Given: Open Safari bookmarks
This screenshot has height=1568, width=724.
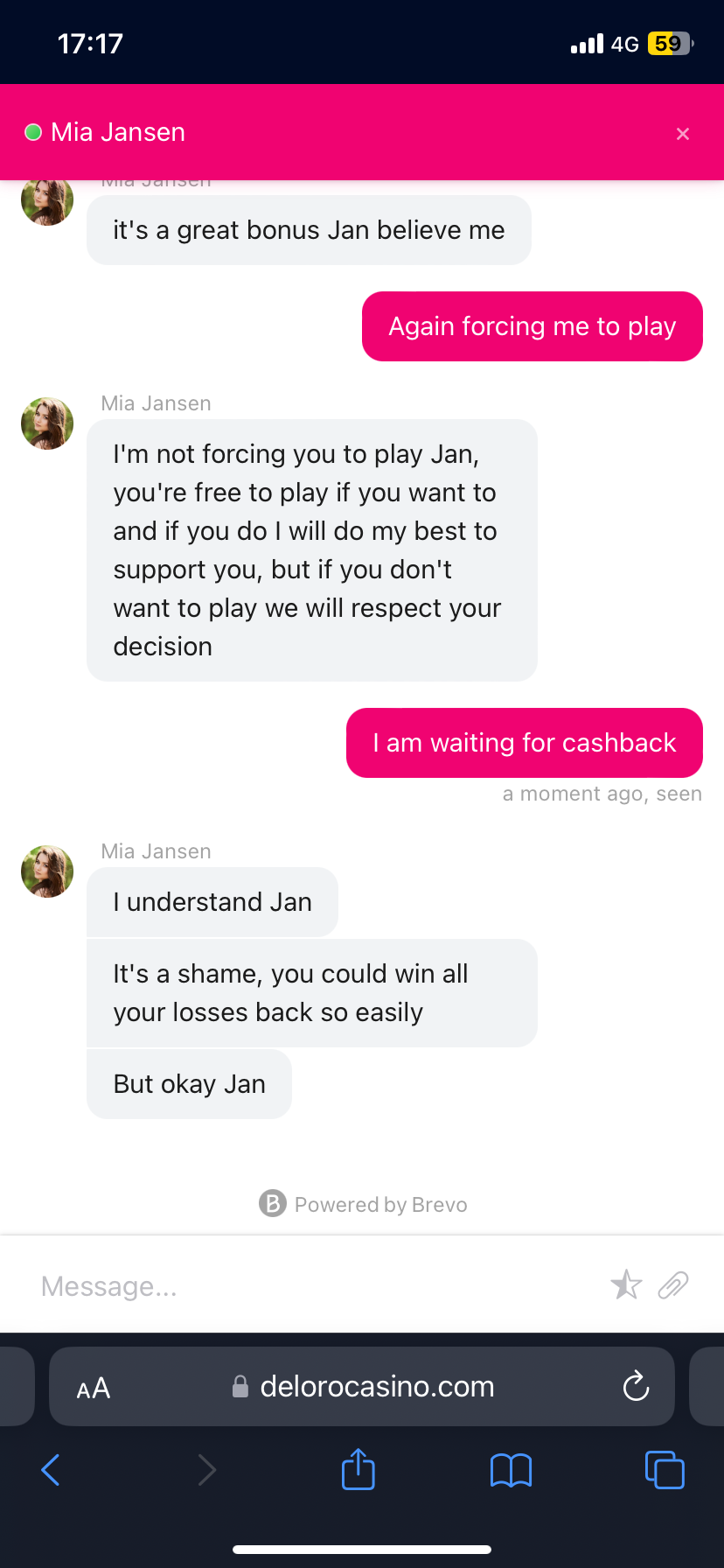Looking at the screenshot, I should (512, 1470).
